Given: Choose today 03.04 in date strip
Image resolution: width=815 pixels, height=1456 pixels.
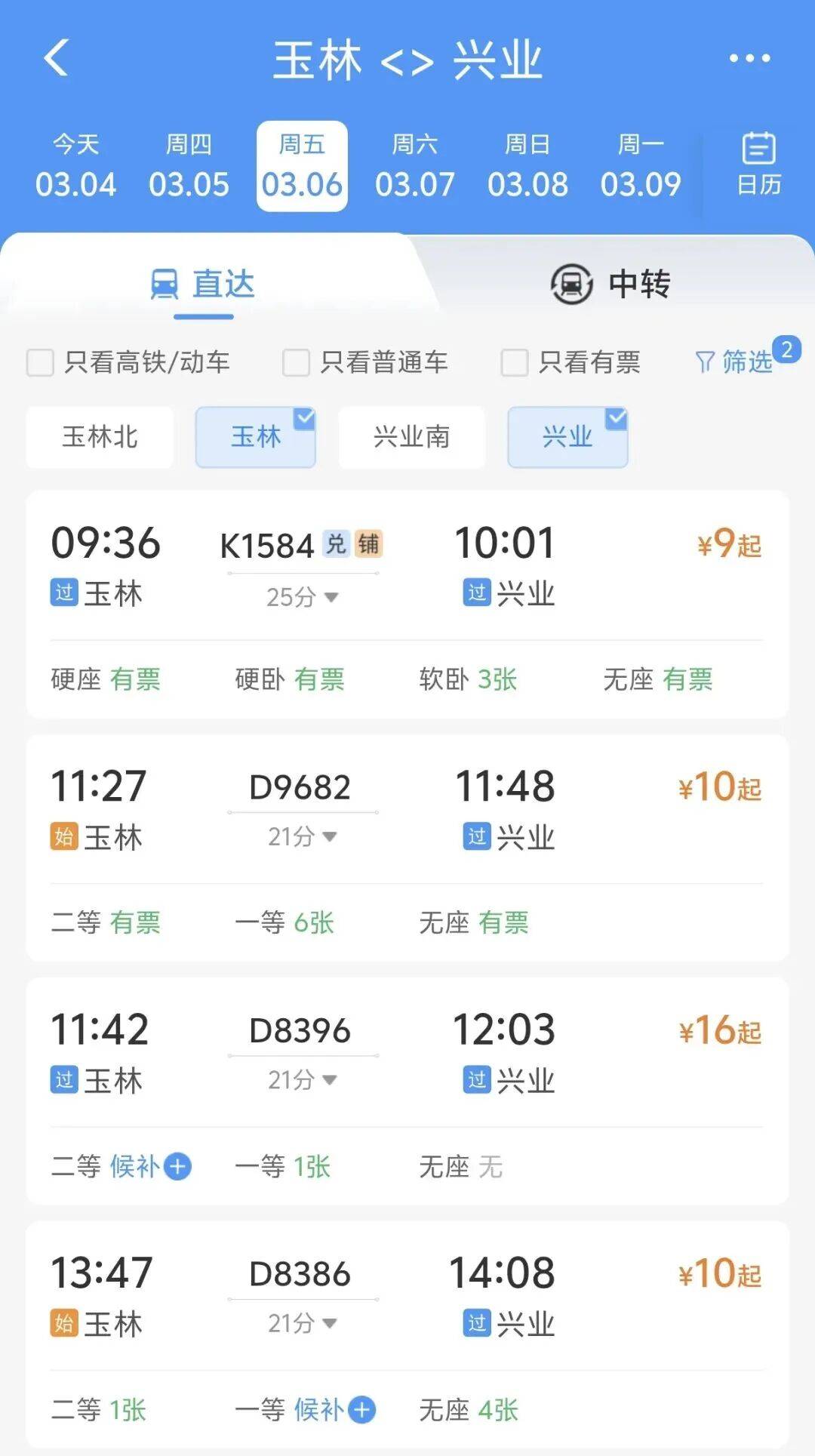Looking at the screenshot, I should click(75, 167).
